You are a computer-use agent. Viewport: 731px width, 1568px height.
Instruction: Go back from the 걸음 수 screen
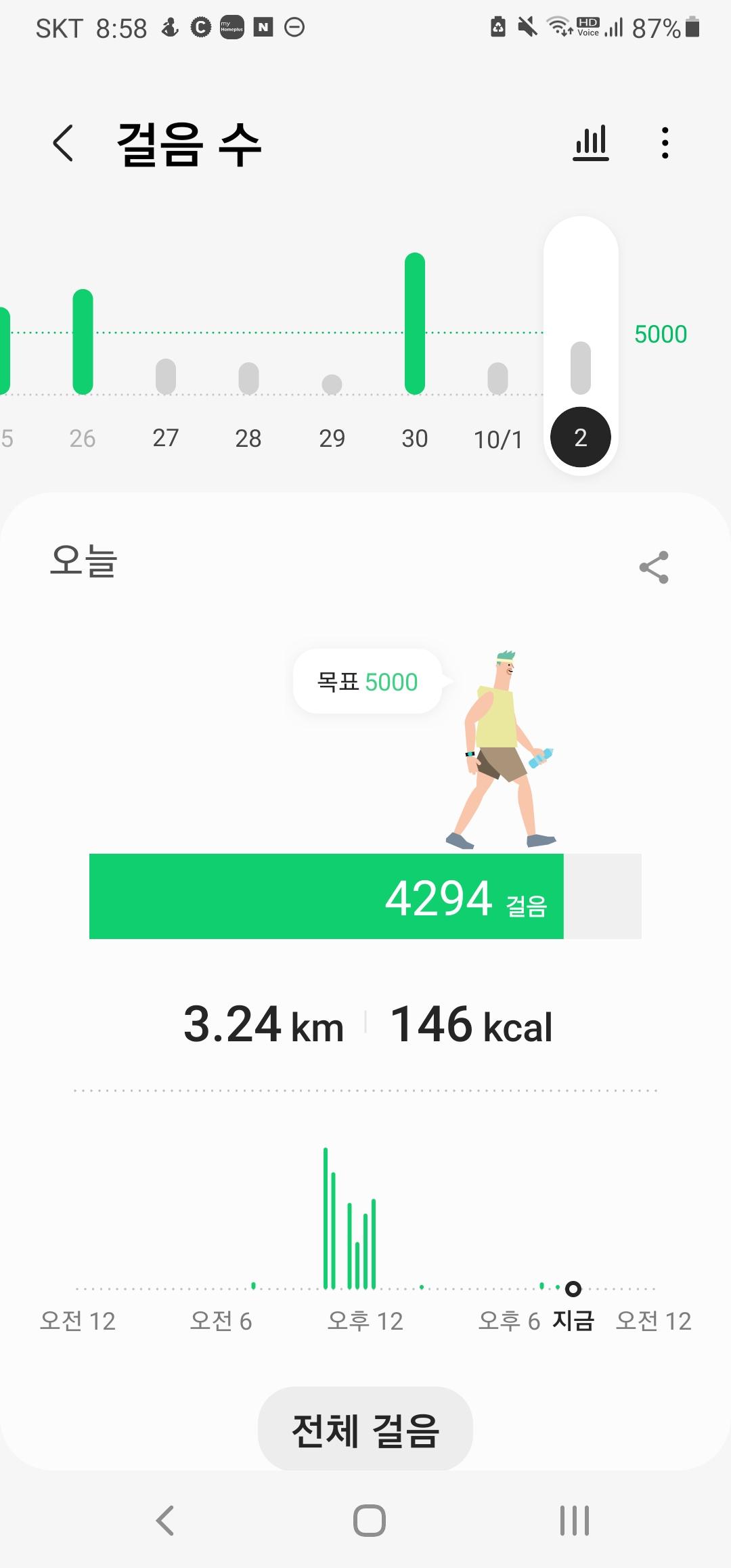point(63,144)
